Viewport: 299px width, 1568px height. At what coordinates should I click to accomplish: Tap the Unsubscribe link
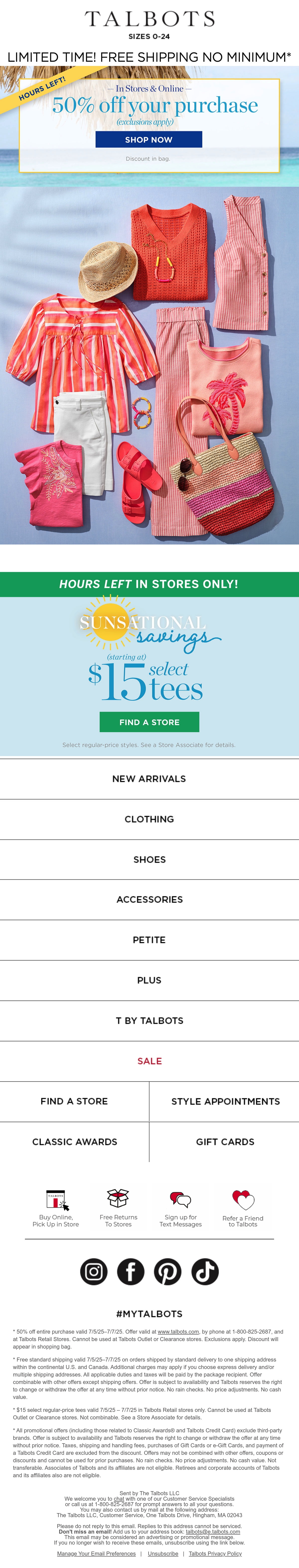163,1553
